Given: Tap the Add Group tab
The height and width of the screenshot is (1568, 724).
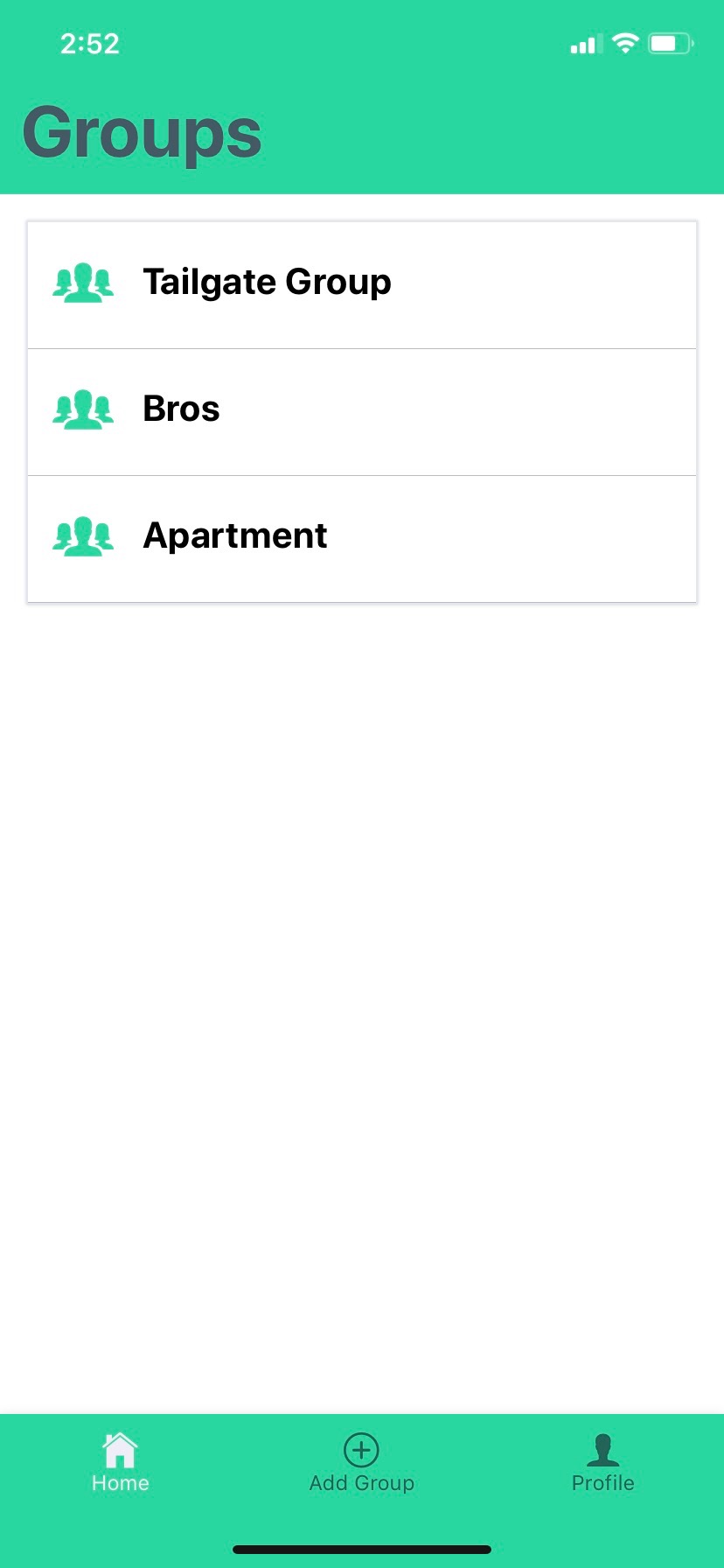Looking at the screenshot, I should point(362,1463).
